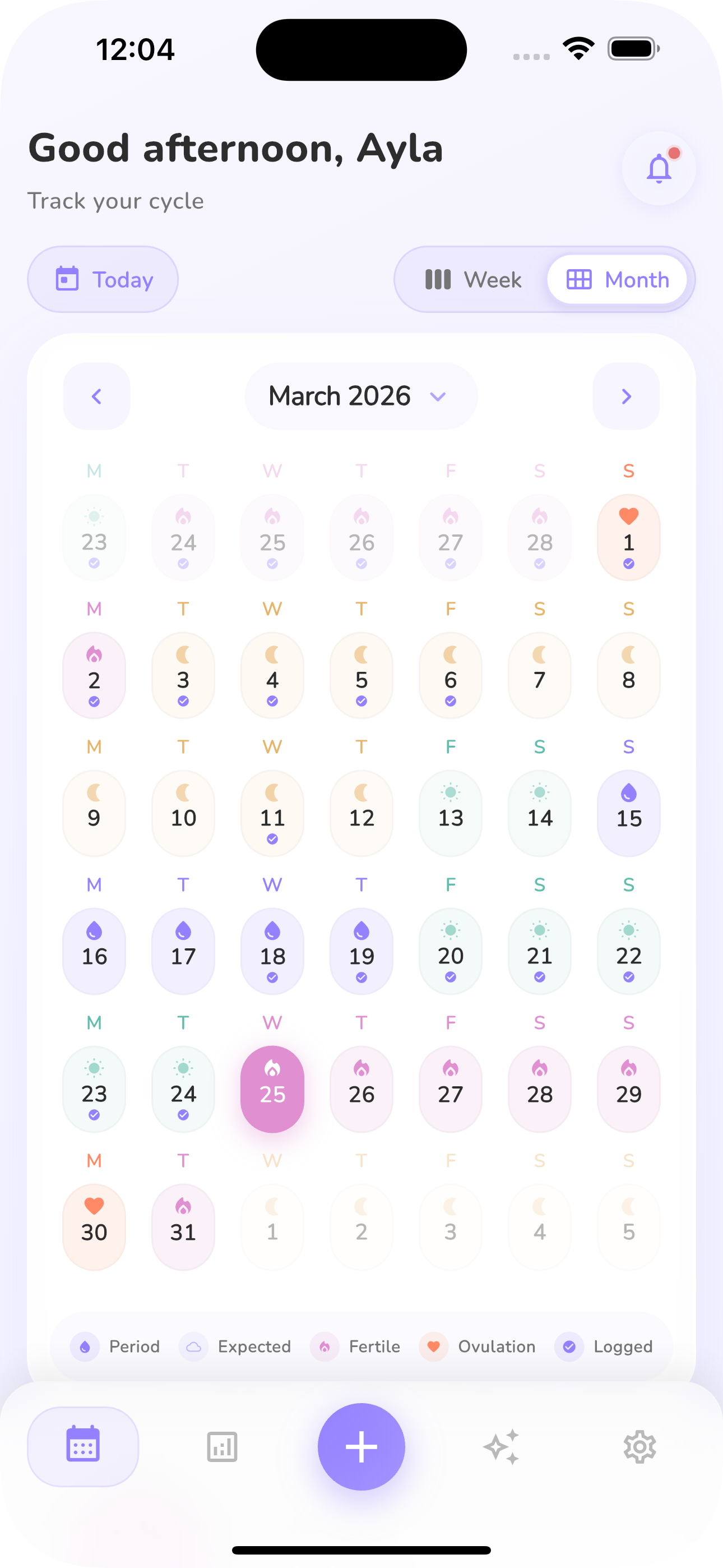
Task: Select March 1 ovulation day
Action: (x=629, y=537)
